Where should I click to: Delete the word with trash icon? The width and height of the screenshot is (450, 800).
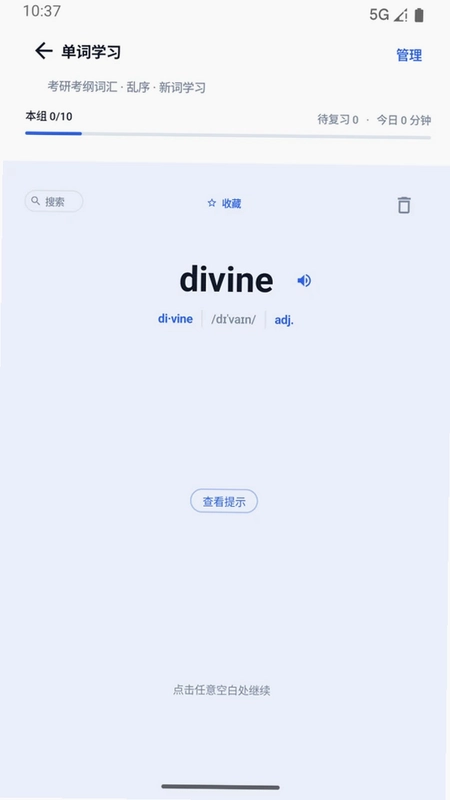(x=404, y=205)
